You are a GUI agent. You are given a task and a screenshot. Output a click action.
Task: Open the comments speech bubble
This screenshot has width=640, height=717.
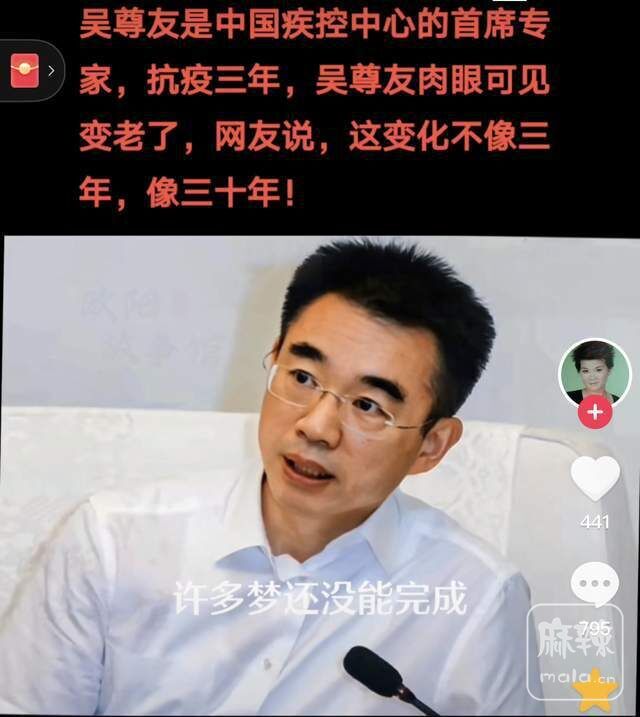pyautogui.click(x=595, y=585)
